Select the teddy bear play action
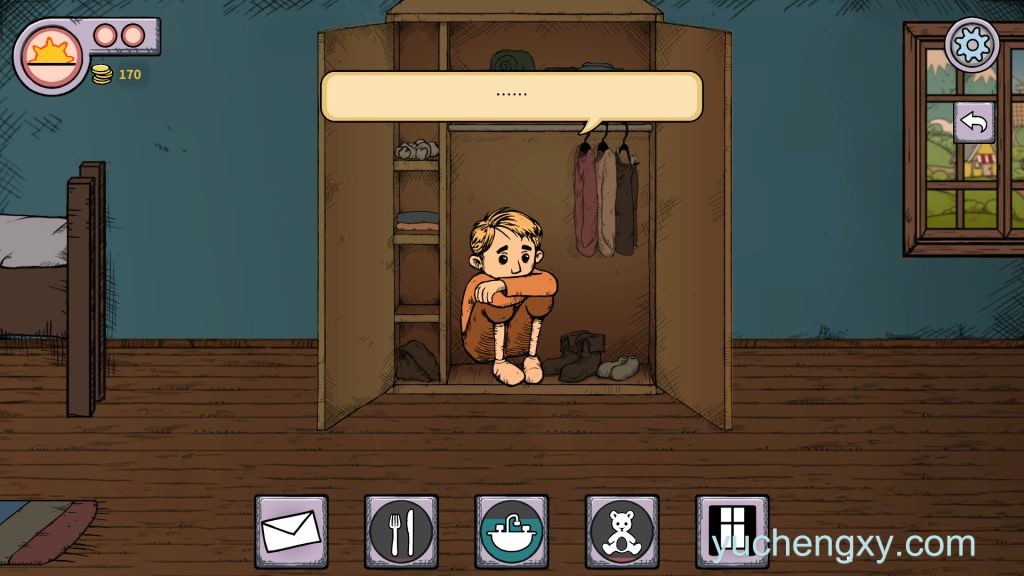1024x576 pixels. [621, 530]
